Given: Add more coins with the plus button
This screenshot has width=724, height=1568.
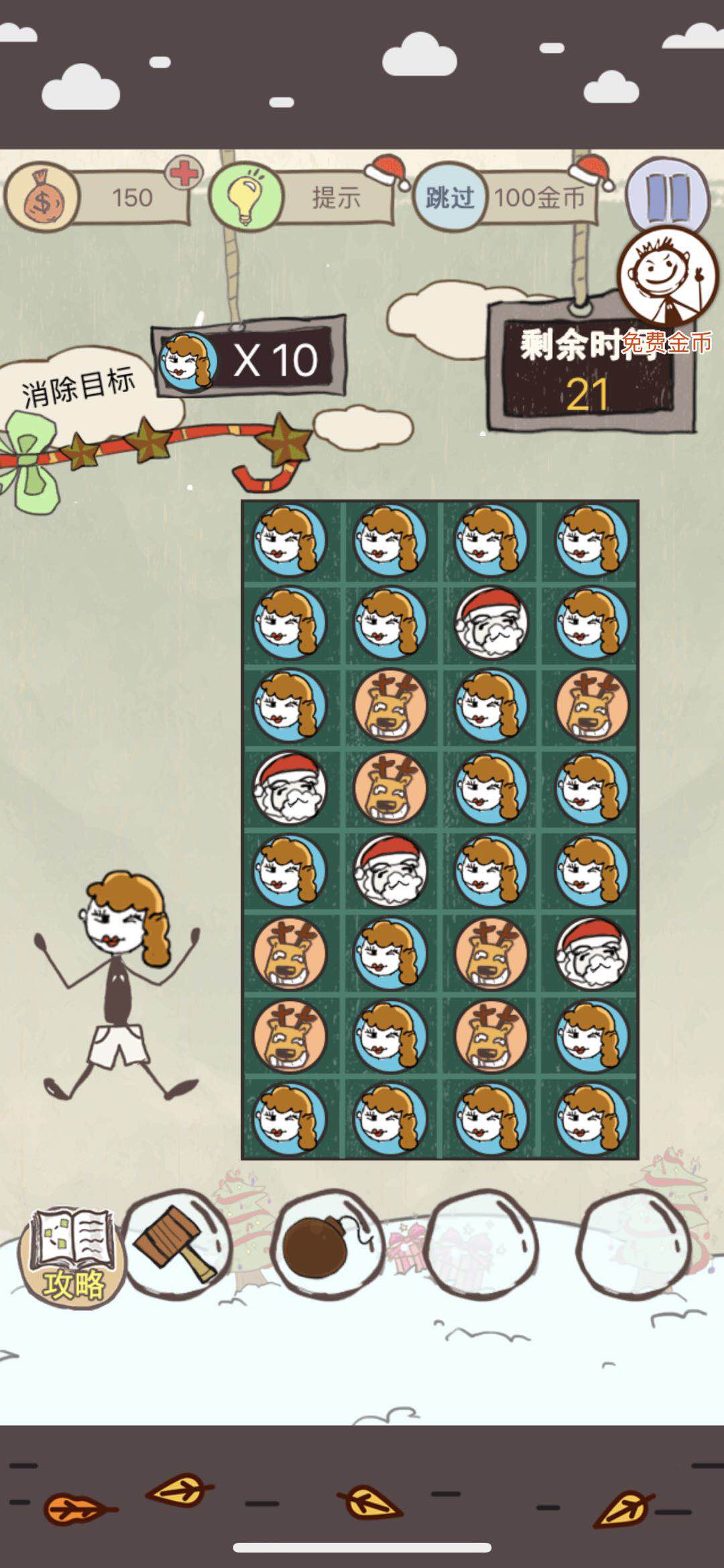Looking at the screenshot, I should click(184, 174).
